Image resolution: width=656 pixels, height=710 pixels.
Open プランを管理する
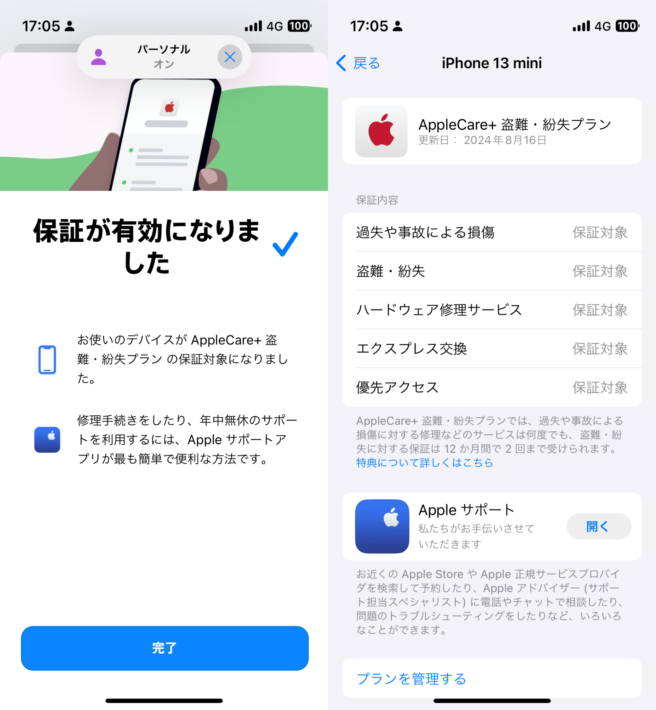pos(412,679)
